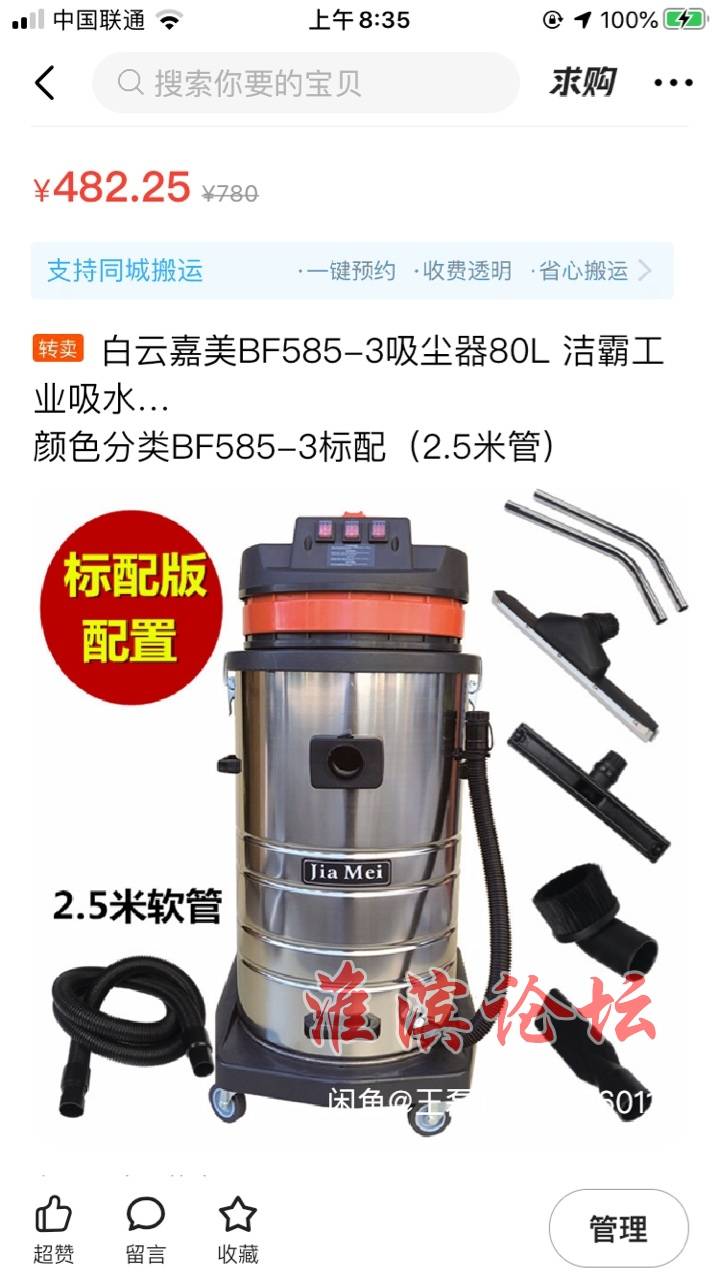This screenshot has height=1280, width=720.
Task: Tap the 求购 button
Action: pyautogui.click(x=582, y=83)
